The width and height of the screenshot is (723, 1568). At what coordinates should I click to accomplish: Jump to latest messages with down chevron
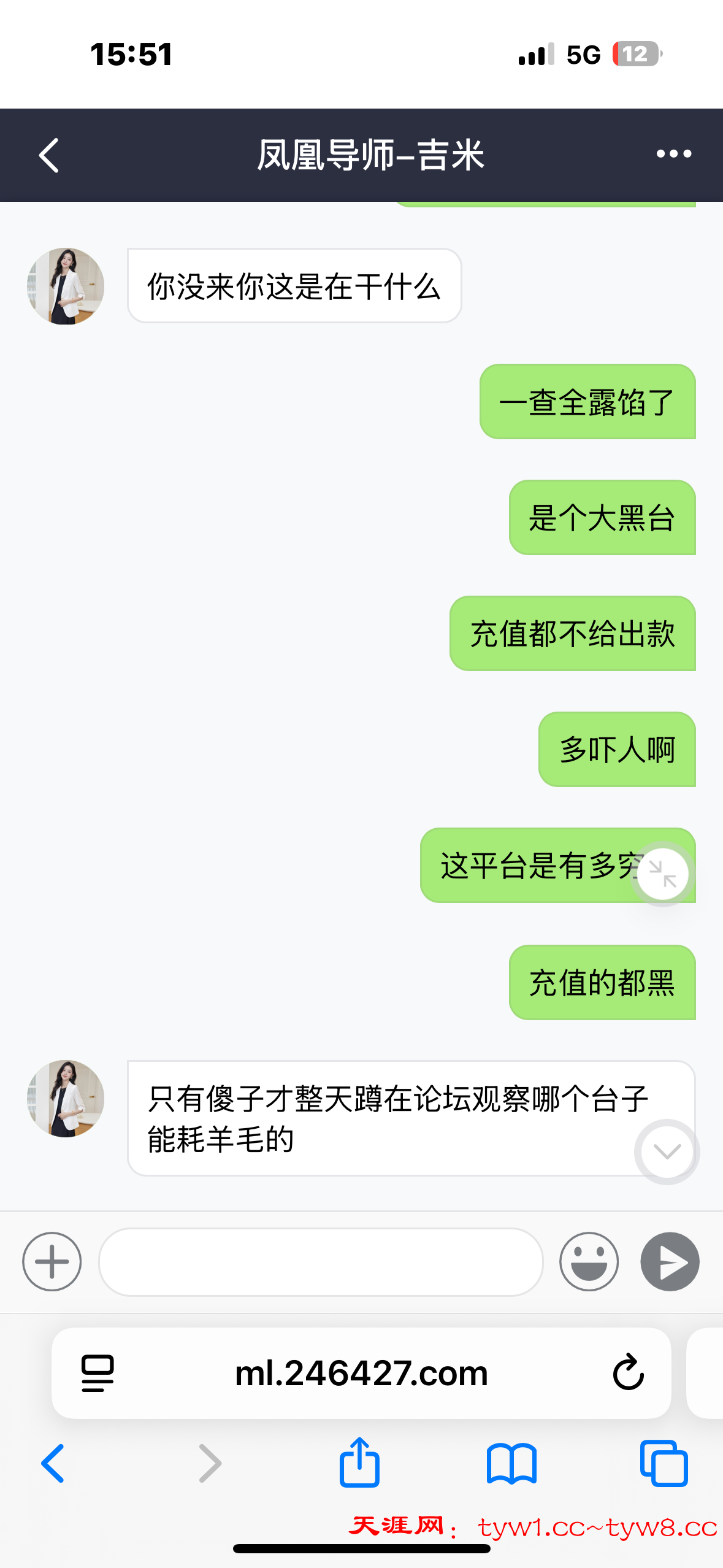click(x=667, y=1151)
